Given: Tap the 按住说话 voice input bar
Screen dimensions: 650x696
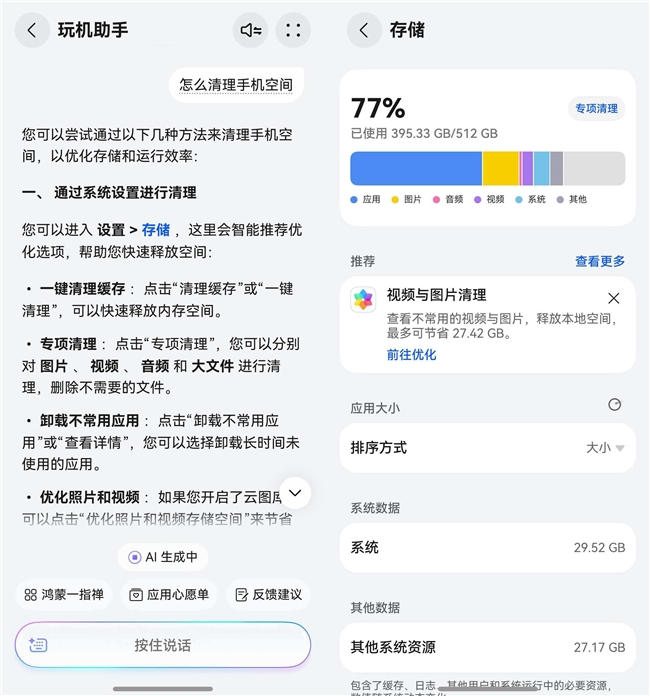Looking at the screenshot, I should 163,645.
